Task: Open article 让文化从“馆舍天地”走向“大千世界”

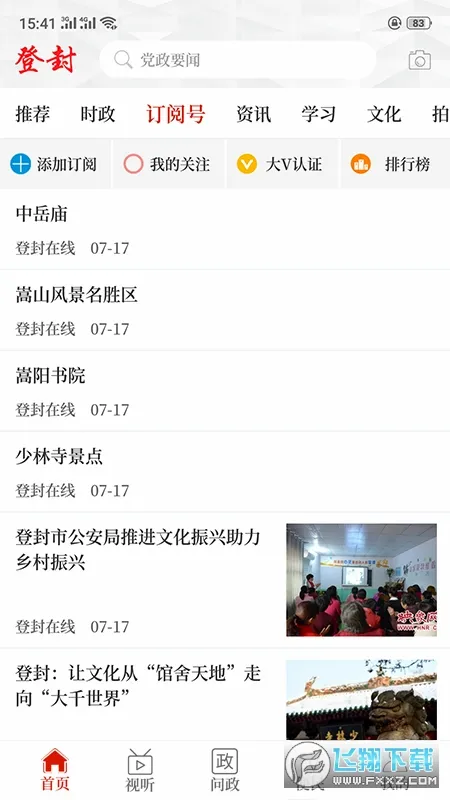Action: point(225,694)
